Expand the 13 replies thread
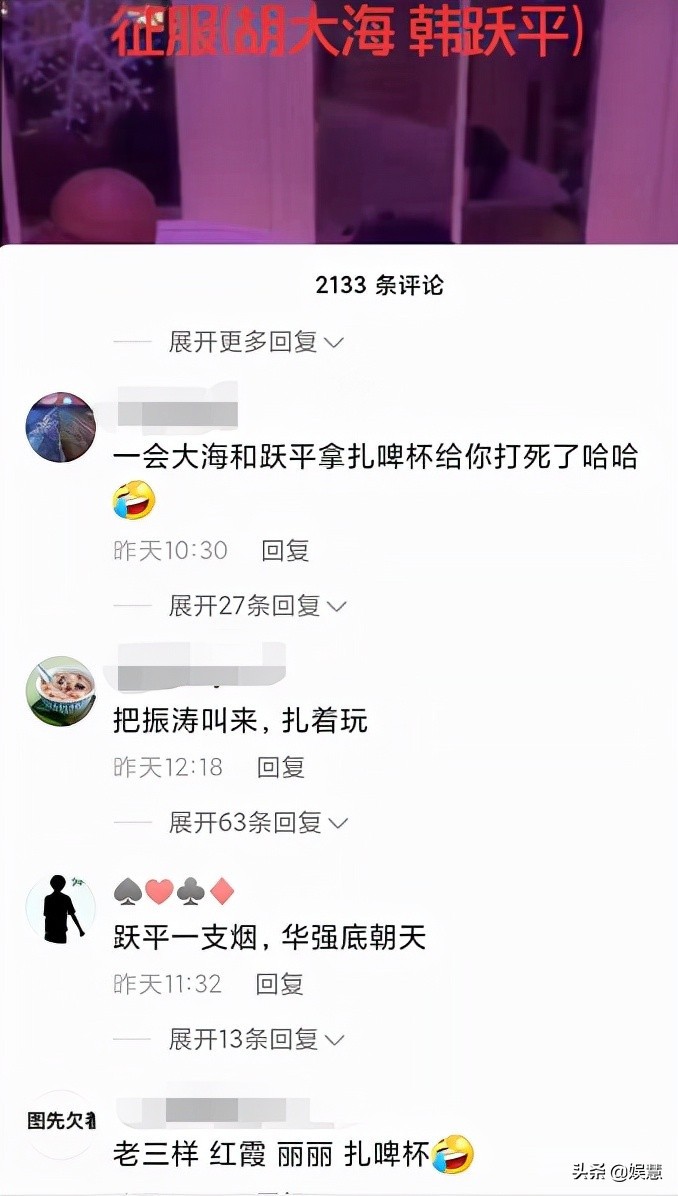 tap(256, 1039)
